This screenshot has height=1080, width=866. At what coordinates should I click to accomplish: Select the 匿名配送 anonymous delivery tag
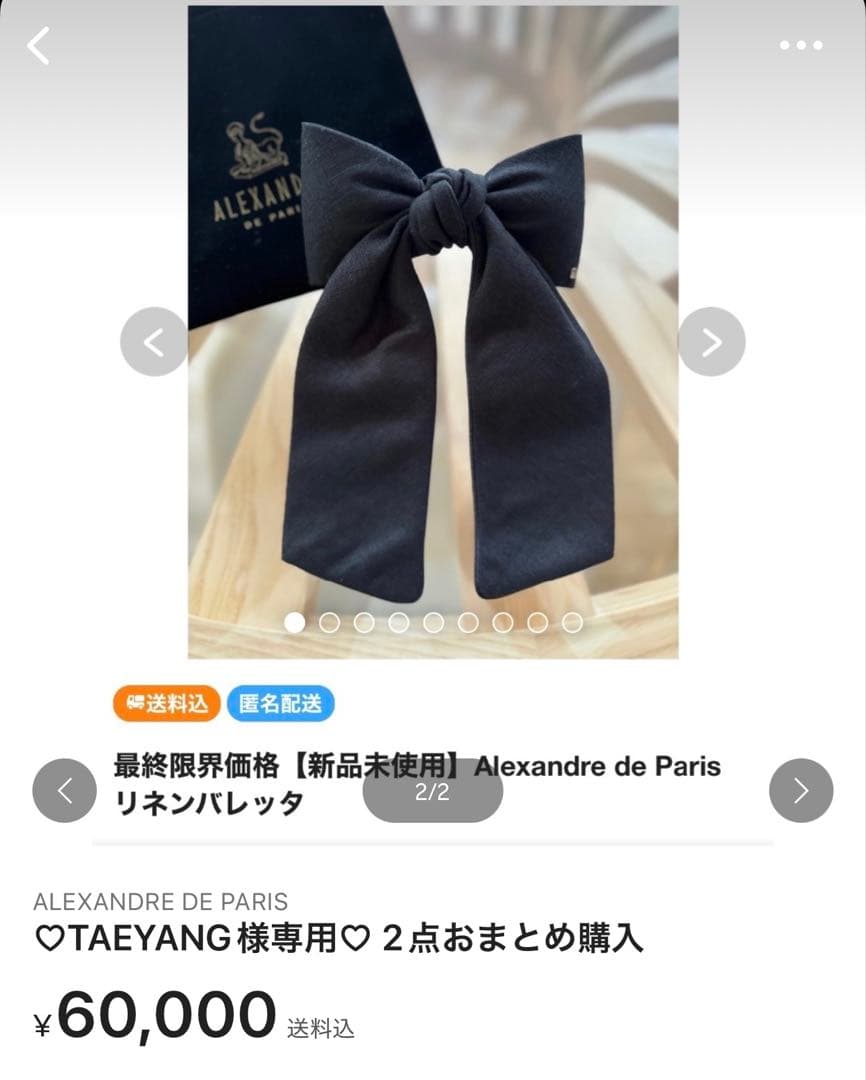click(x=280, y=703)
